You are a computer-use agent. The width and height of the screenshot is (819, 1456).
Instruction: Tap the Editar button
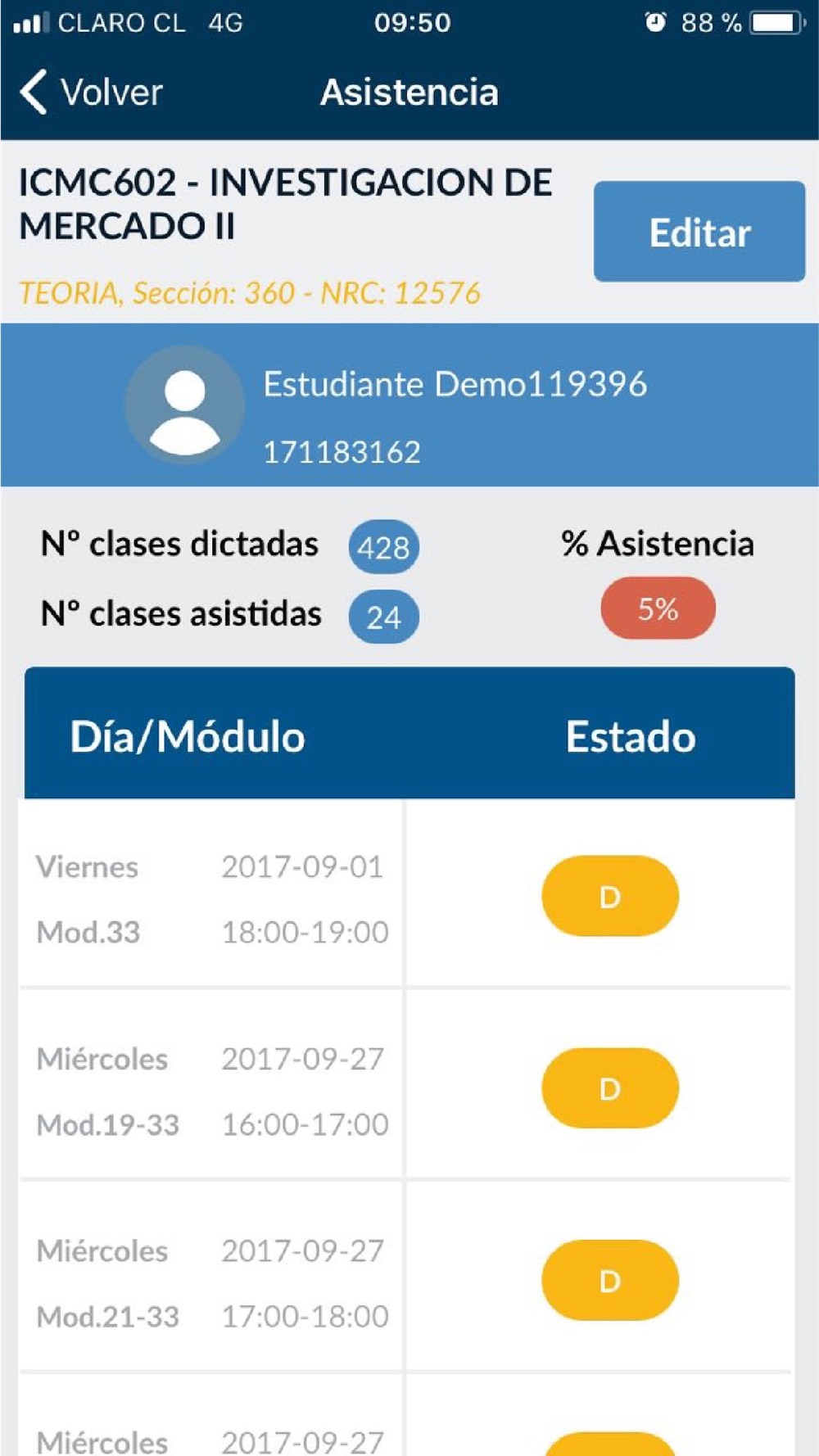click(x=699, y=232)
